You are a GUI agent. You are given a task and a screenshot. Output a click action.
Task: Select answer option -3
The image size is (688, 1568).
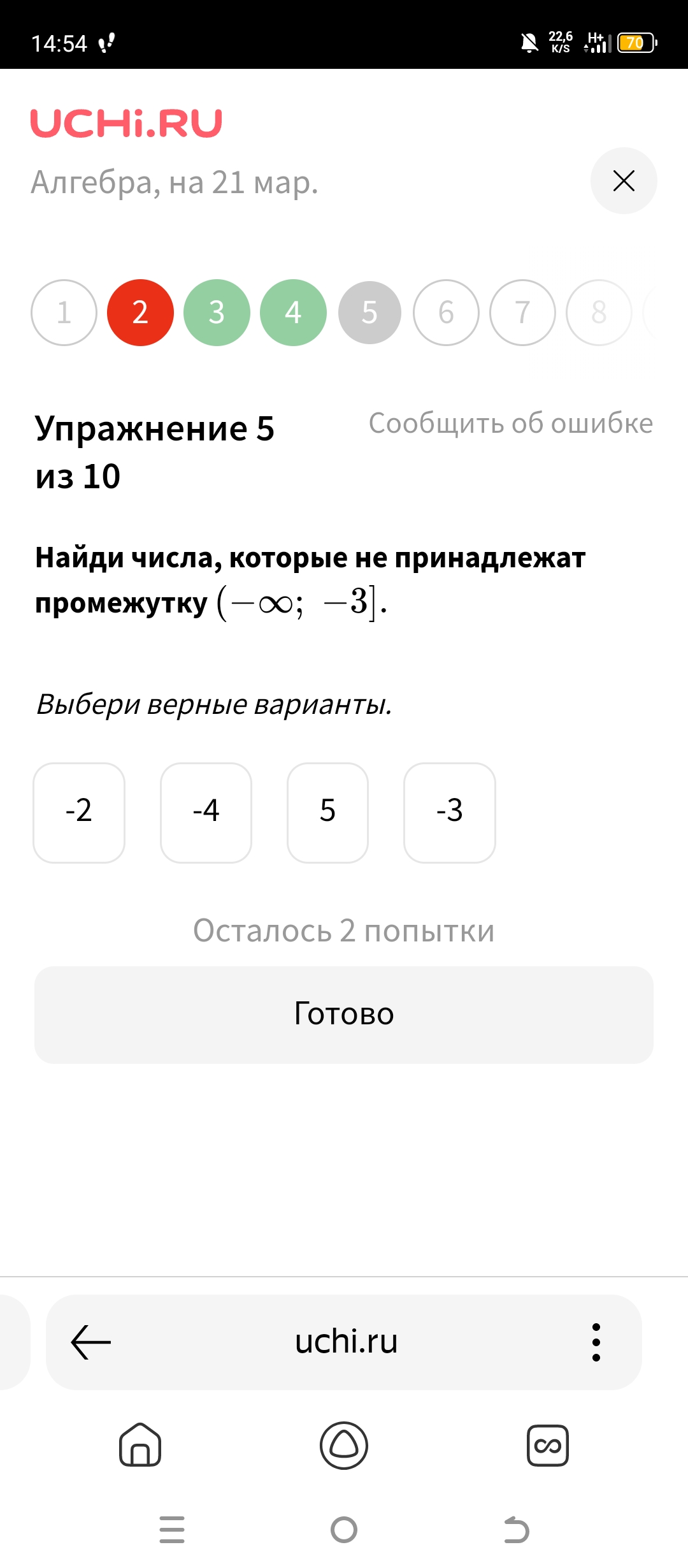point(450,813)
